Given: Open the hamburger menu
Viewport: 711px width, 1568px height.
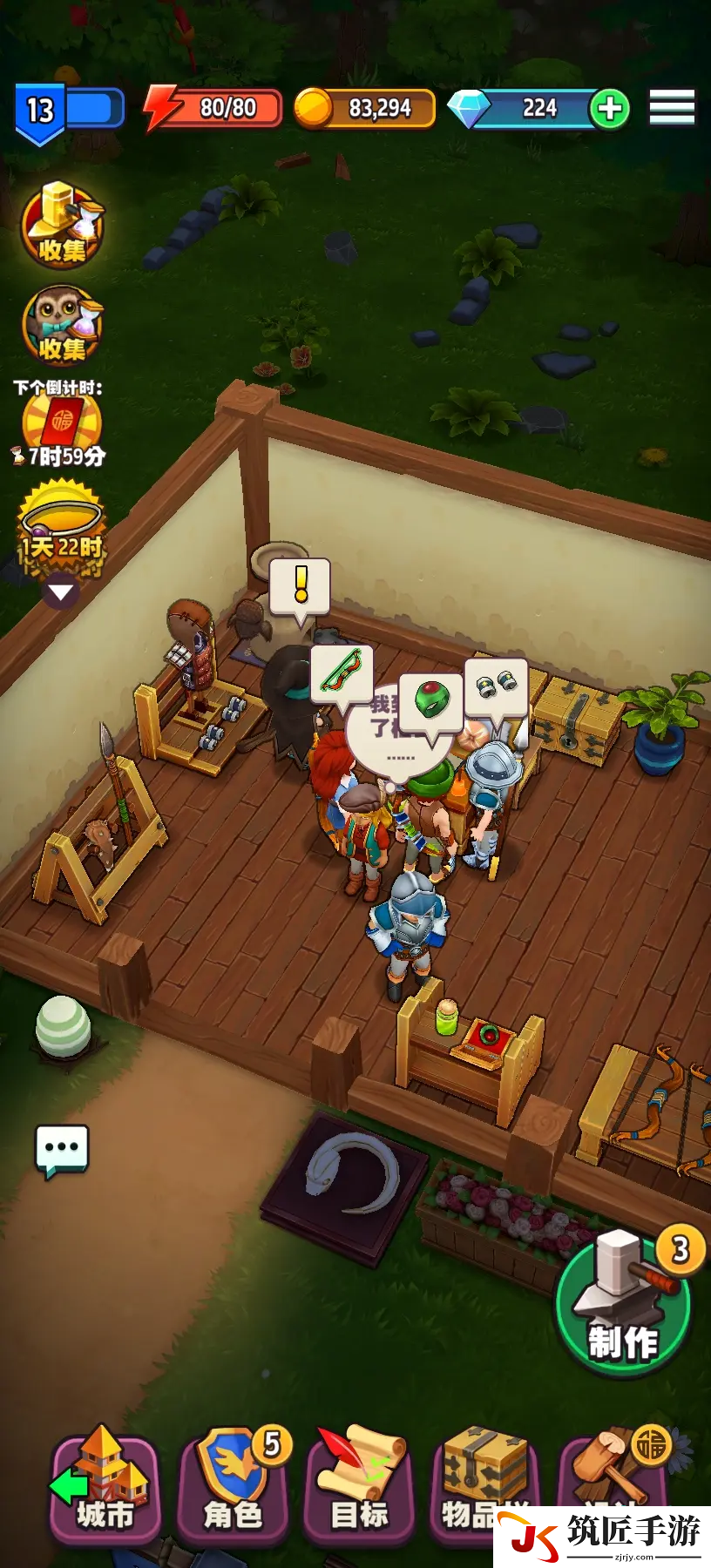Looking at the screenshot, I should [x=672, y=108].
